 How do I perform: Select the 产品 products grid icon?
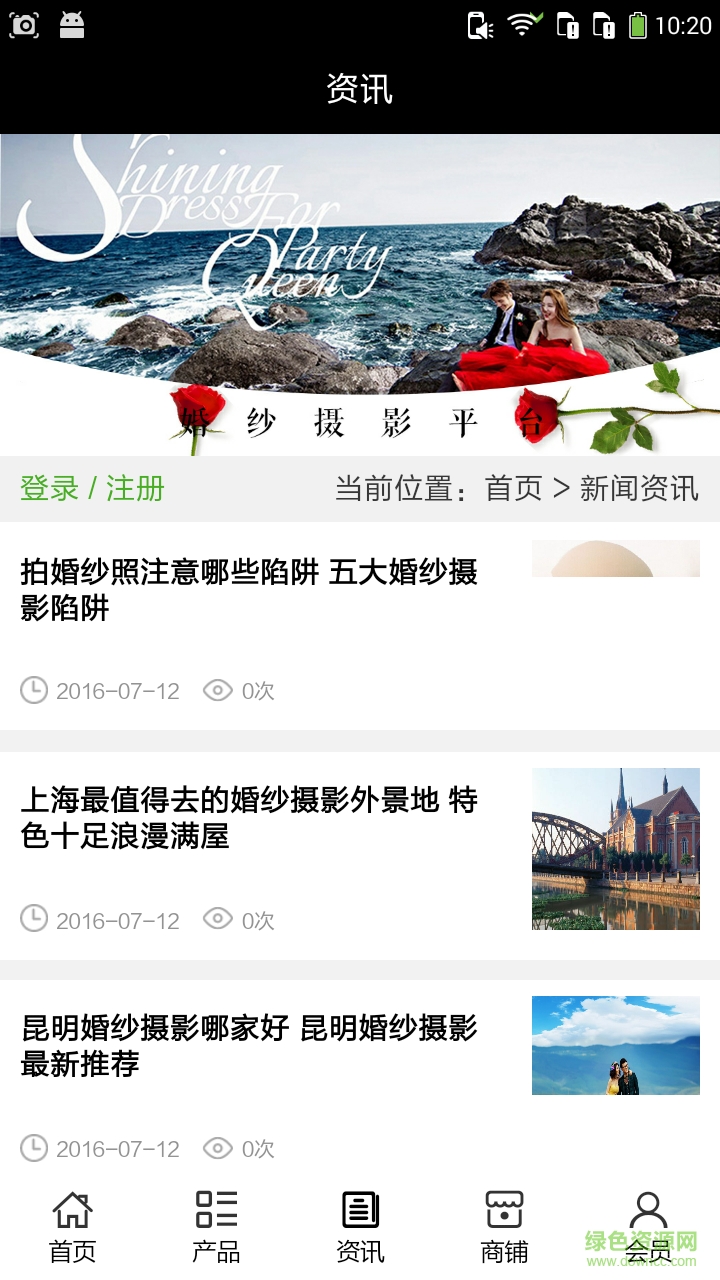click(x=215, y=1208)
